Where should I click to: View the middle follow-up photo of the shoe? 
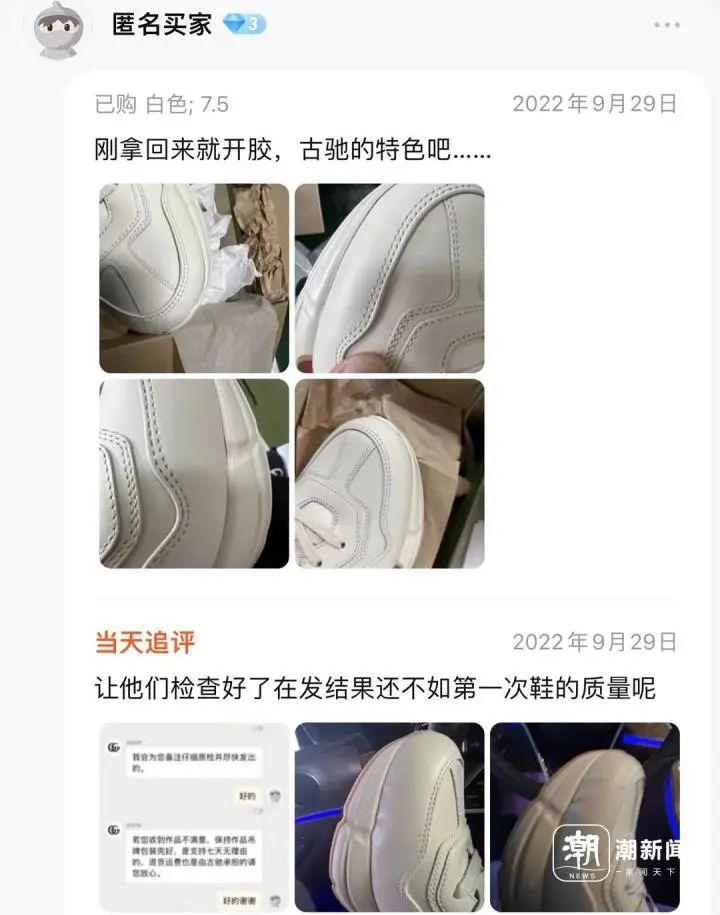(x=389, y=815)
